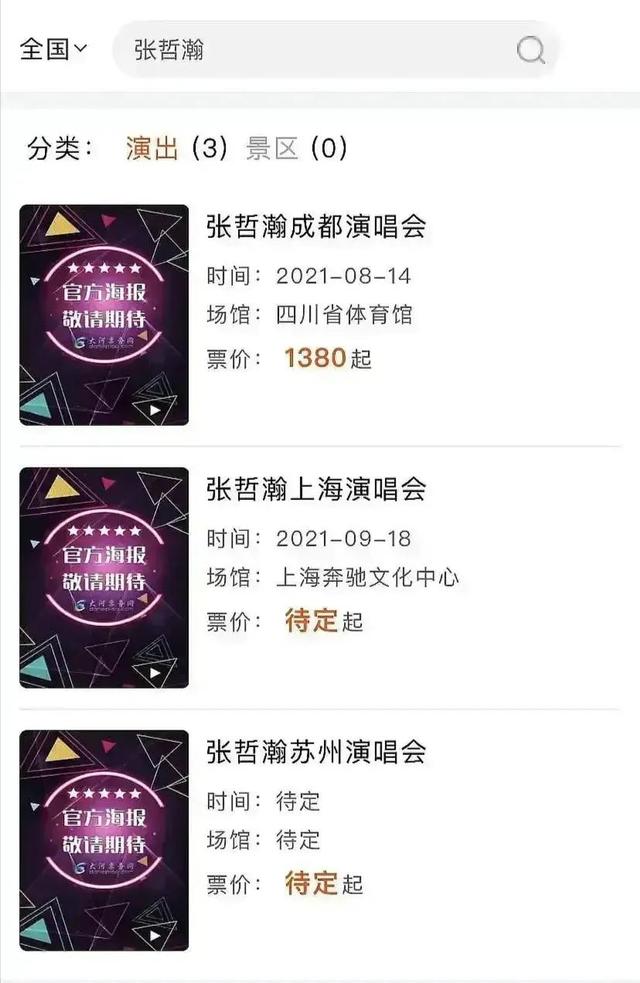Tap the magnifier search icon
Viewport: 640px width, 983px height.
[x=530, y=50]
